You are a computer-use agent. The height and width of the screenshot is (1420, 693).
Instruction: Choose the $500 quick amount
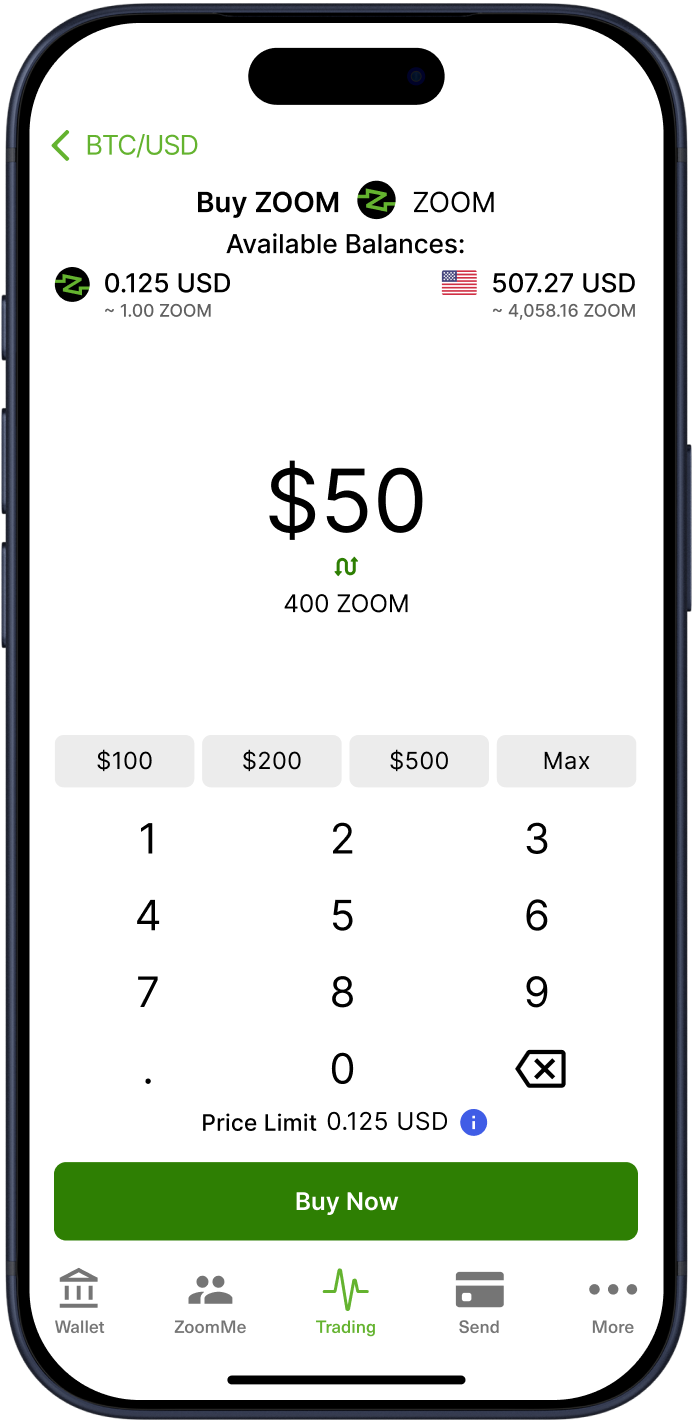point(419,761)
